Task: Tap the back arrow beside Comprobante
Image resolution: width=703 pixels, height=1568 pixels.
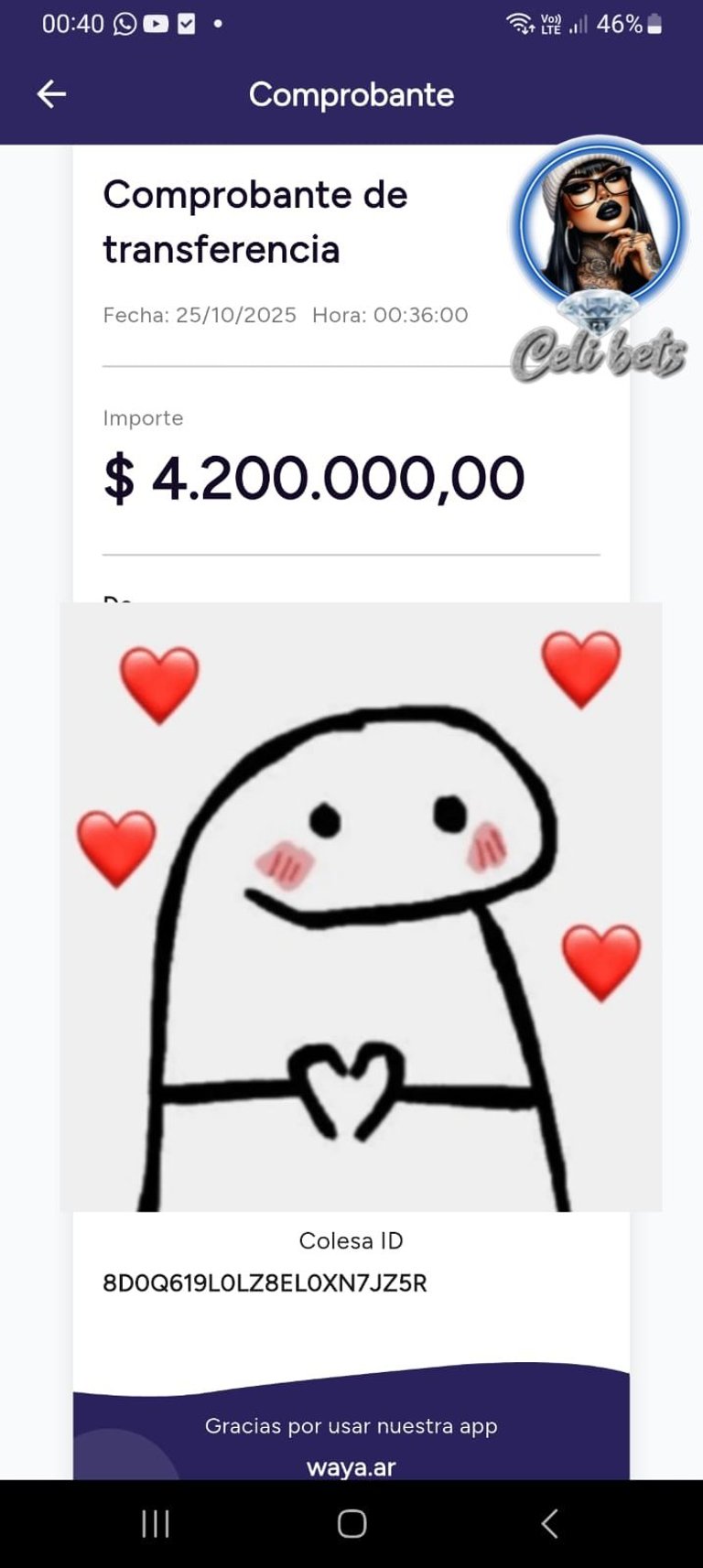Action: (x=51, y=94)
